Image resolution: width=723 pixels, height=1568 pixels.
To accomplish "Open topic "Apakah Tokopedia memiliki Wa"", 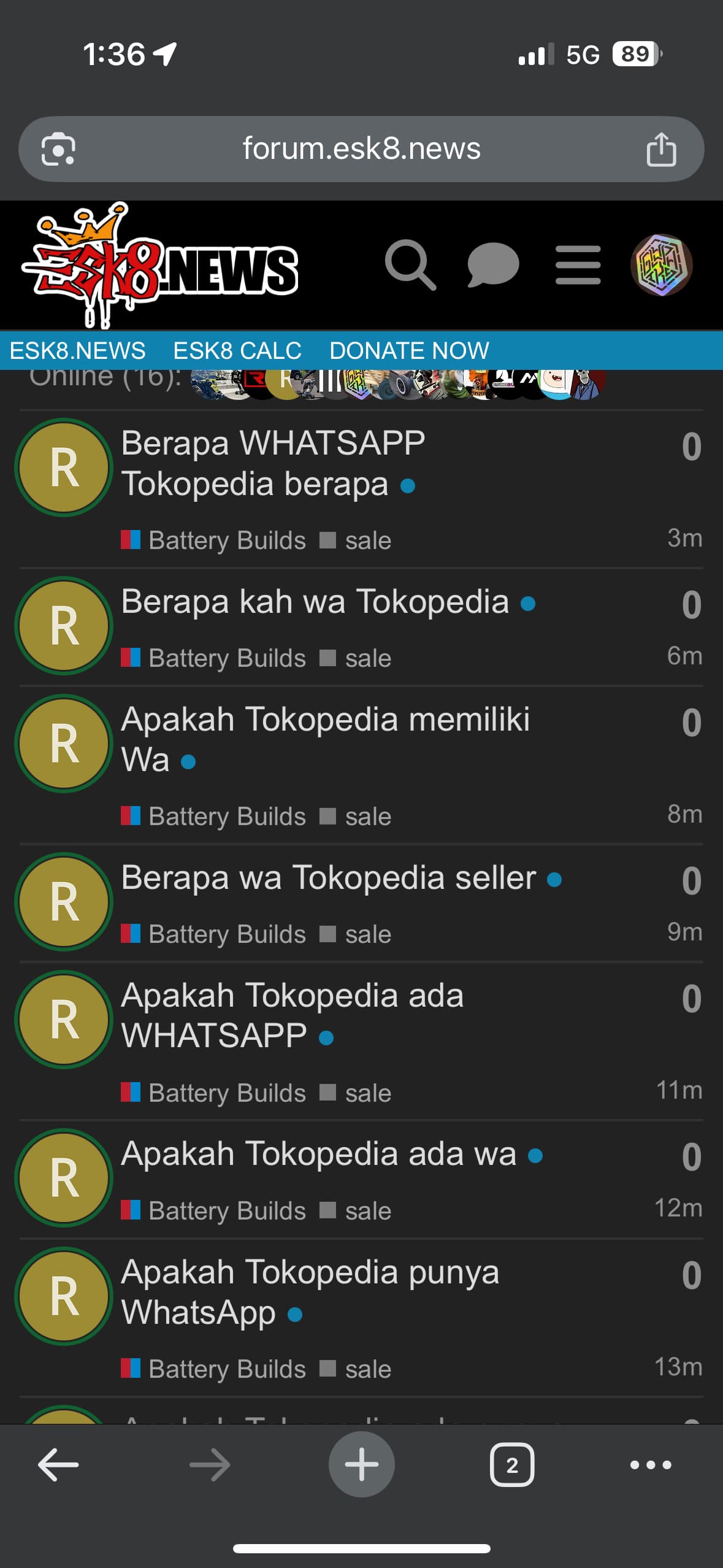I will point(325,739).
